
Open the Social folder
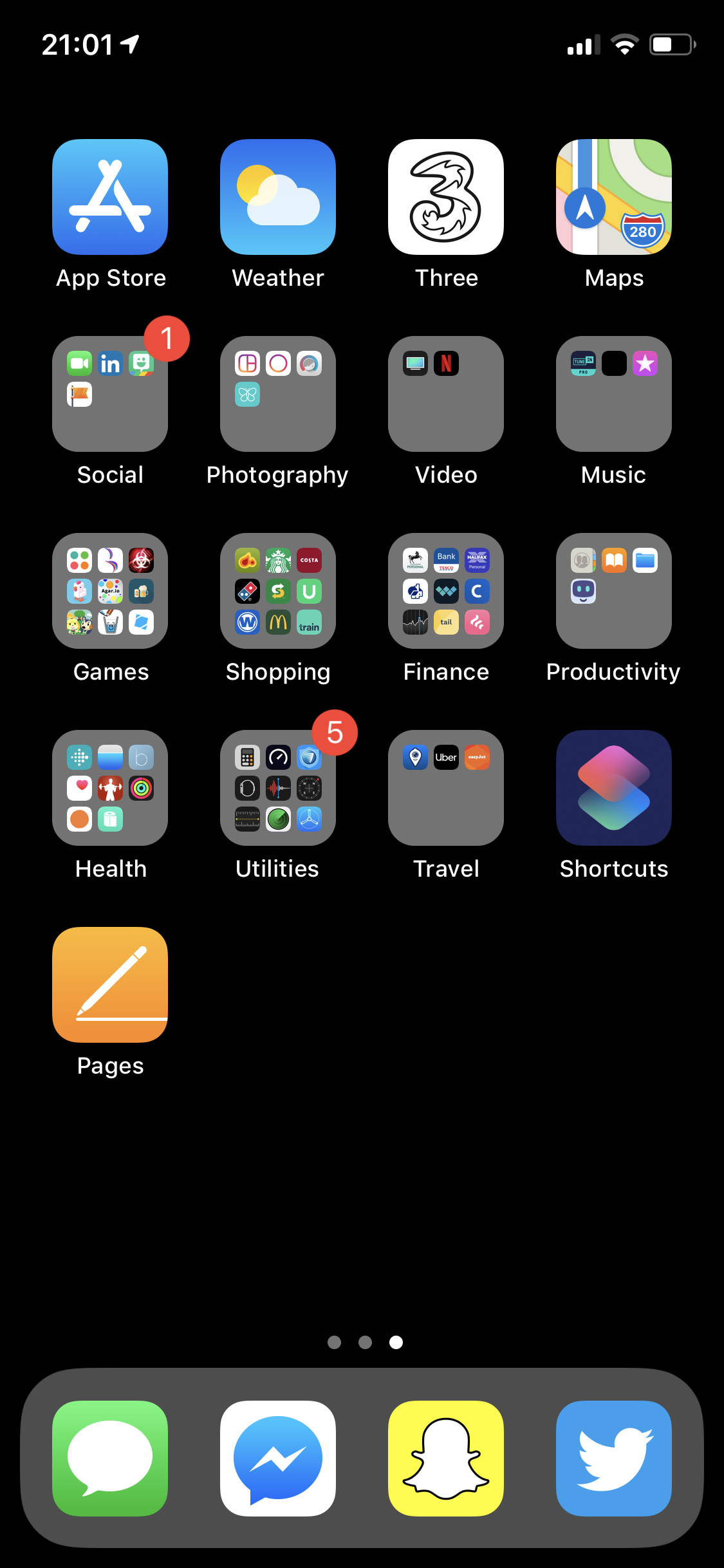click(x=110, y=394)
